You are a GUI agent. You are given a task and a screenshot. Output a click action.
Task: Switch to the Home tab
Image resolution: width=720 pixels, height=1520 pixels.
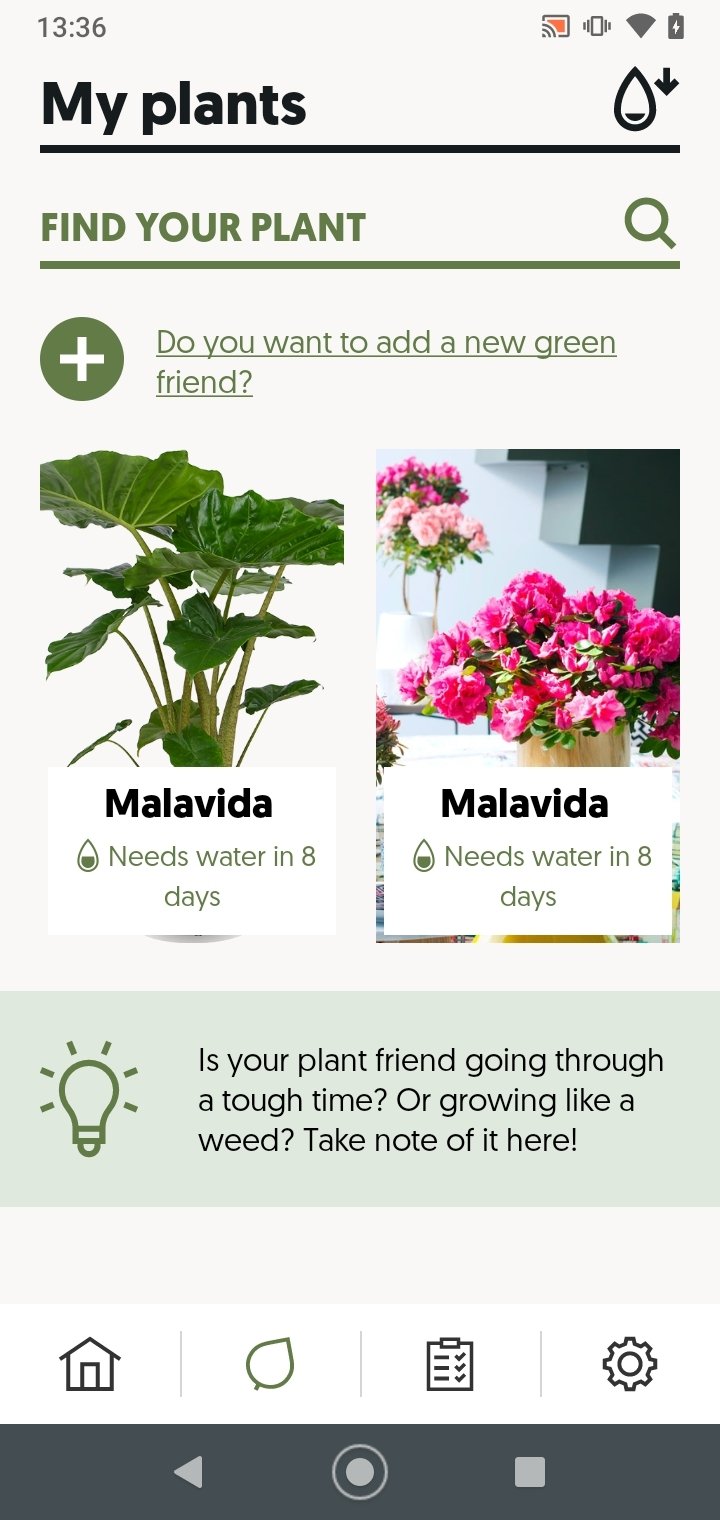pyautogui.click(x=90, y=1364)
